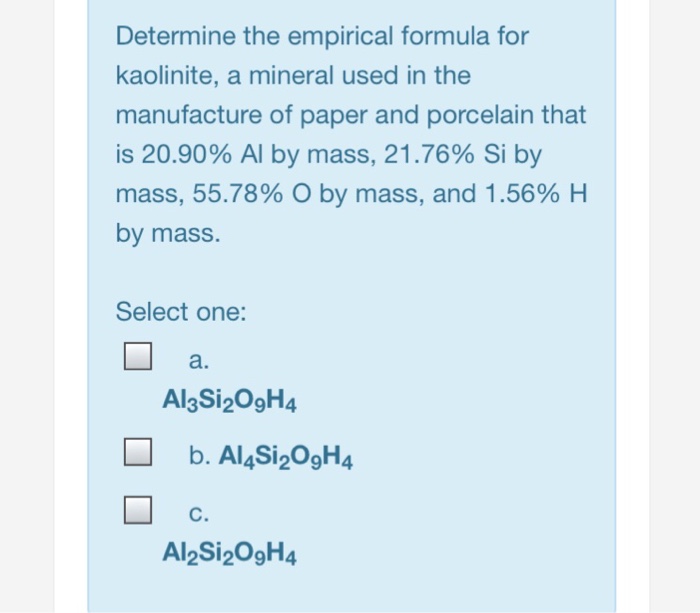Select checkbox for option a Al3Si2O9H4
The height and width of the screenshot is (613, 700).
click(x=138, y=357)
